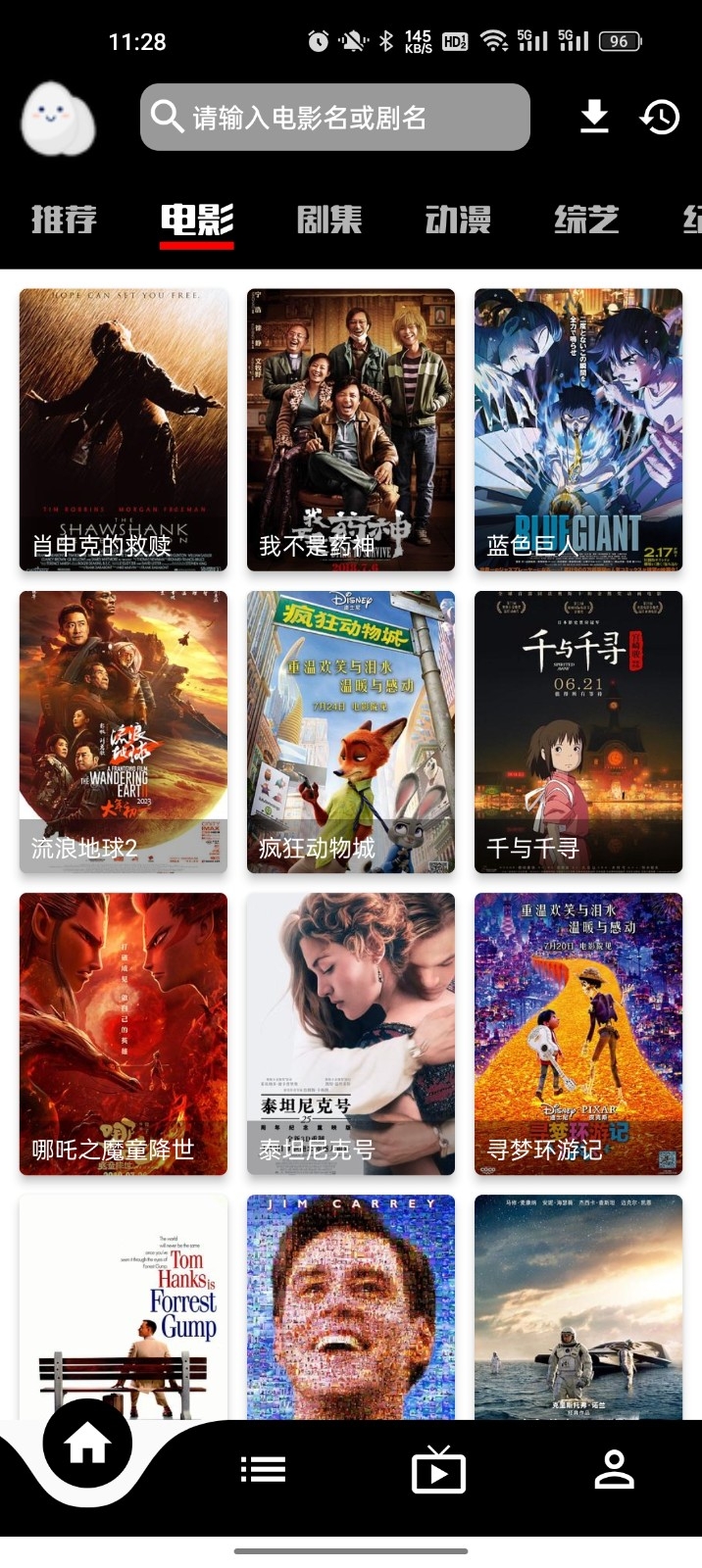702x1568 pixels.
Task: Open the movie 肖申克的救赎
Action: pyautogui.click(x=124, y=429)
